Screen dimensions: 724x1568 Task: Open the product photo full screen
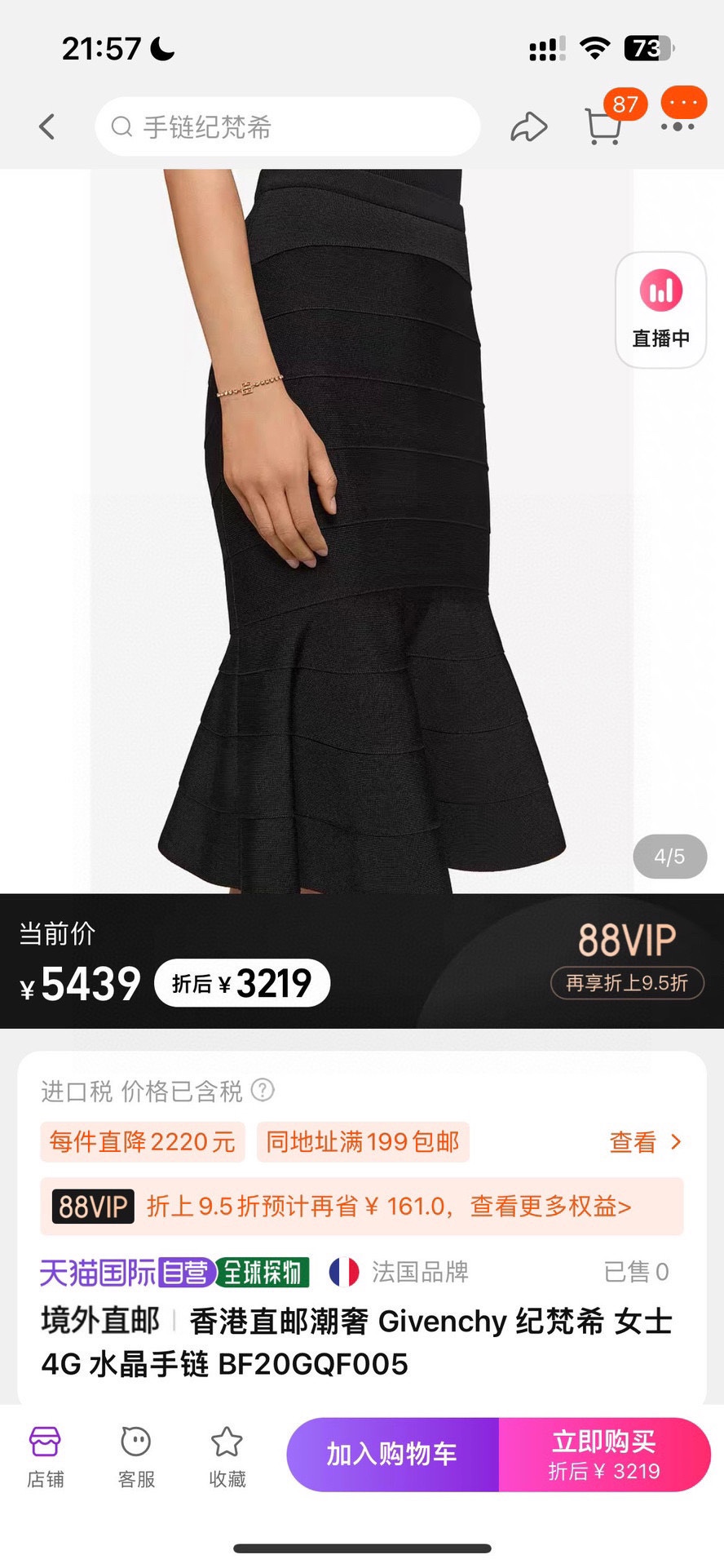coord(362,530)
